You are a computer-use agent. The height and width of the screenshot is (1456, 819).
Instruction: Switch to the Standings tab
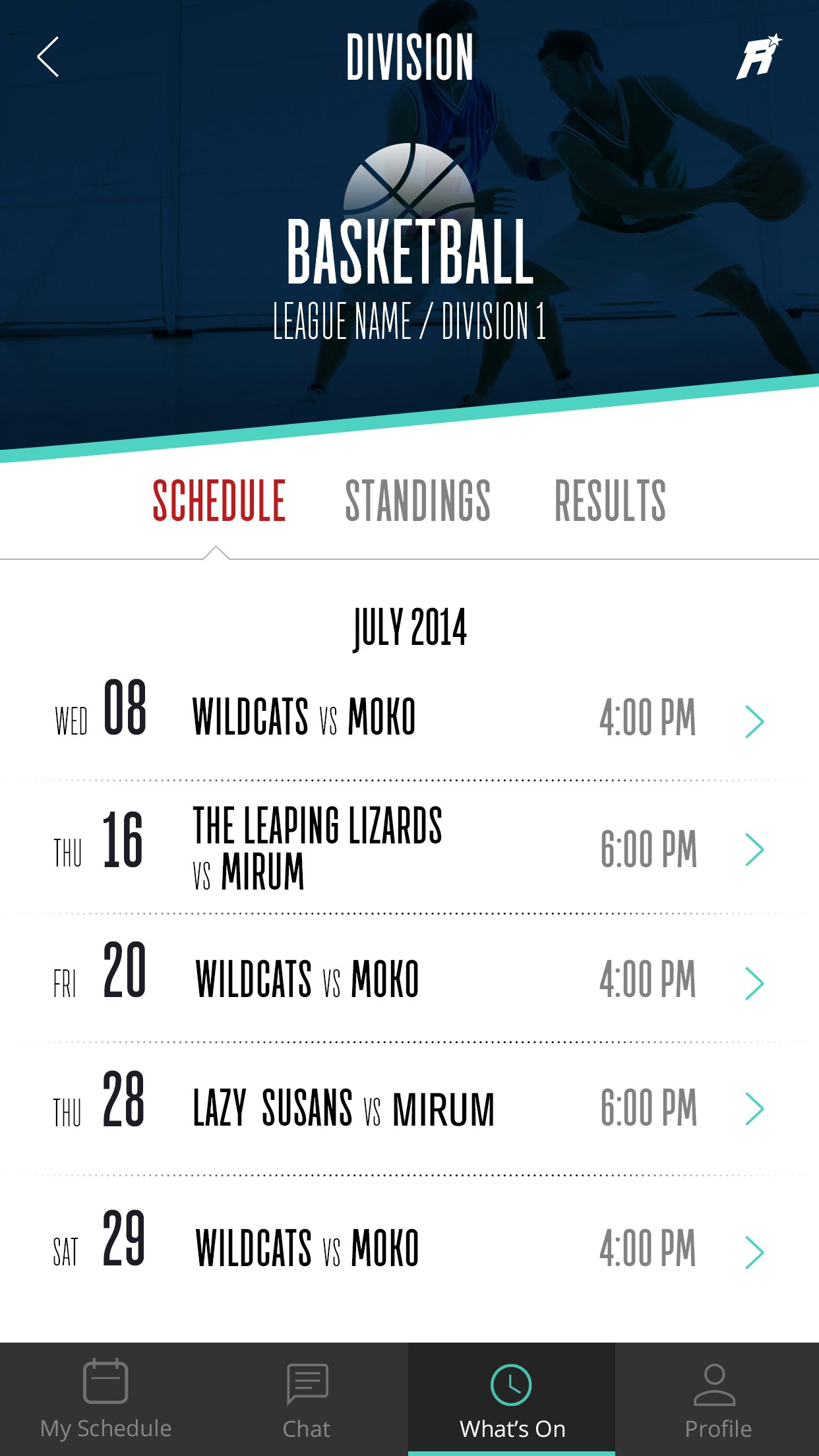click(x=417, y=501)
